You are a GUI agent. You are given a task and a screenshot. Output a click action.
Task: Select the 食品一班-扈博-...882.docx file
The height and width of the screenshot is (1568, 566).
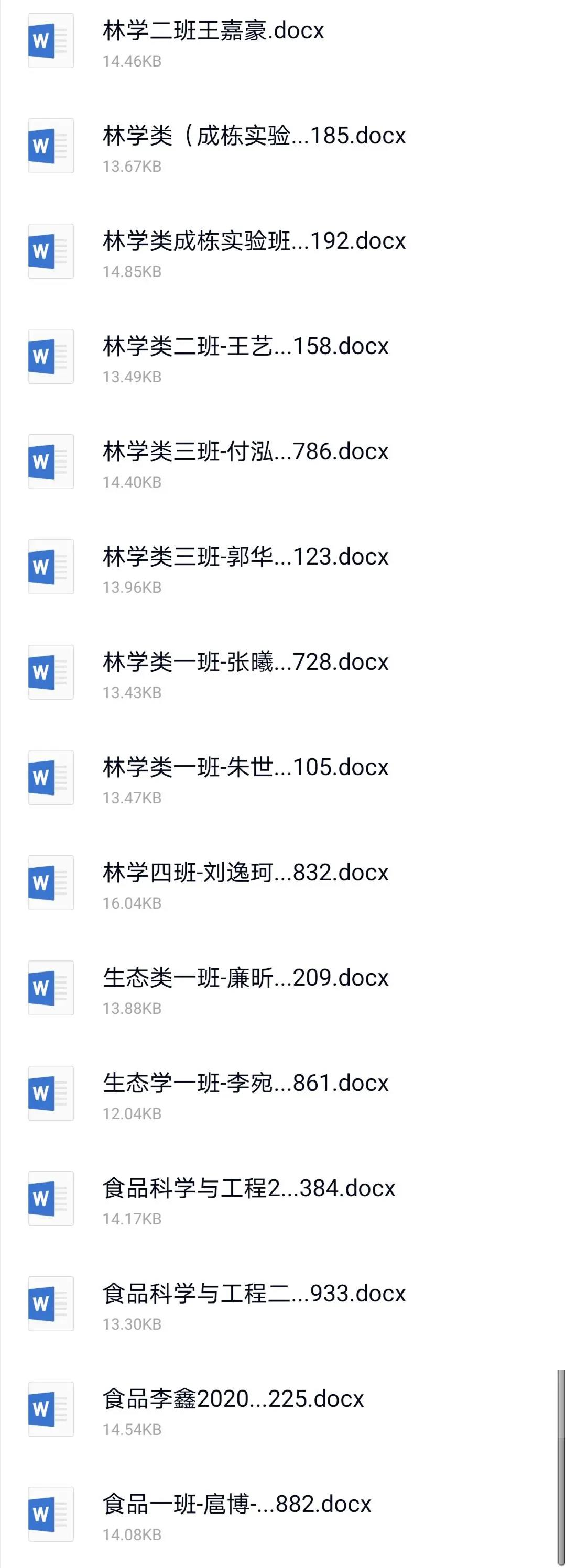[236, 1505]
